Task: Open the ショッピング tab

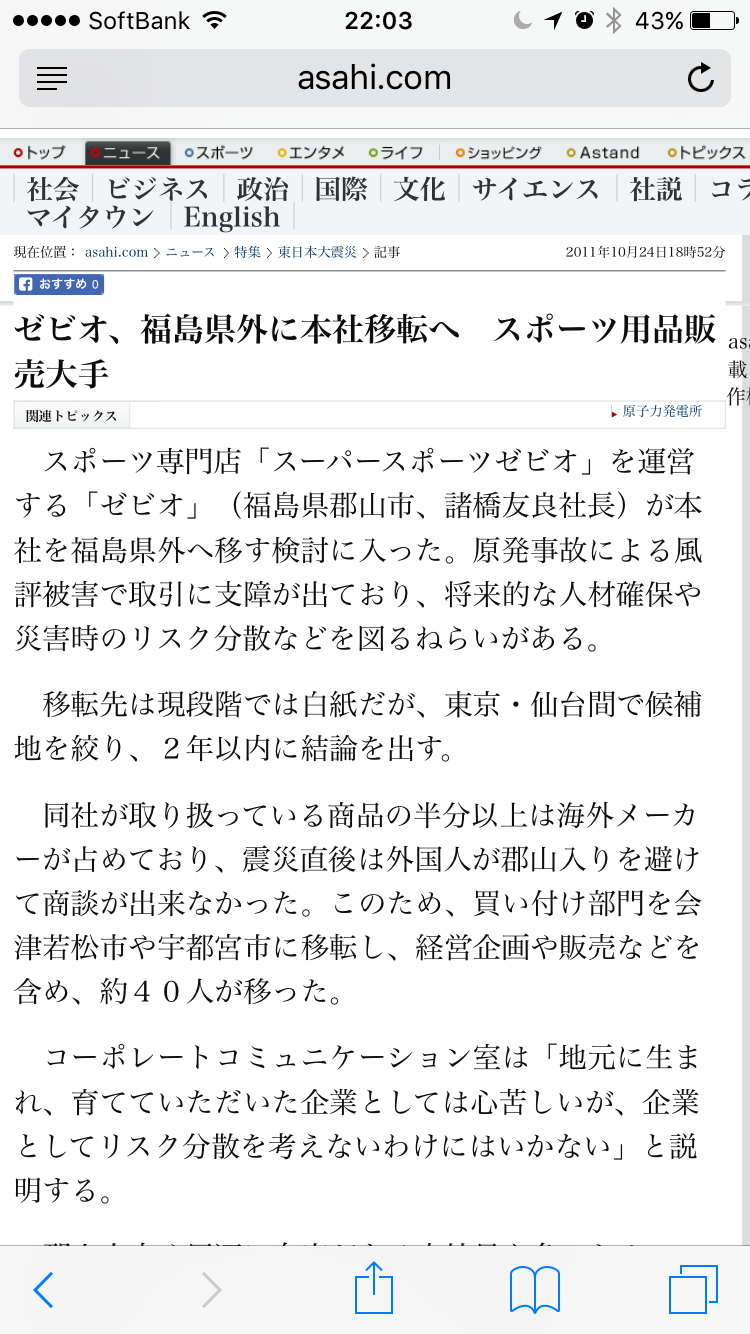Action: [497, 153]
